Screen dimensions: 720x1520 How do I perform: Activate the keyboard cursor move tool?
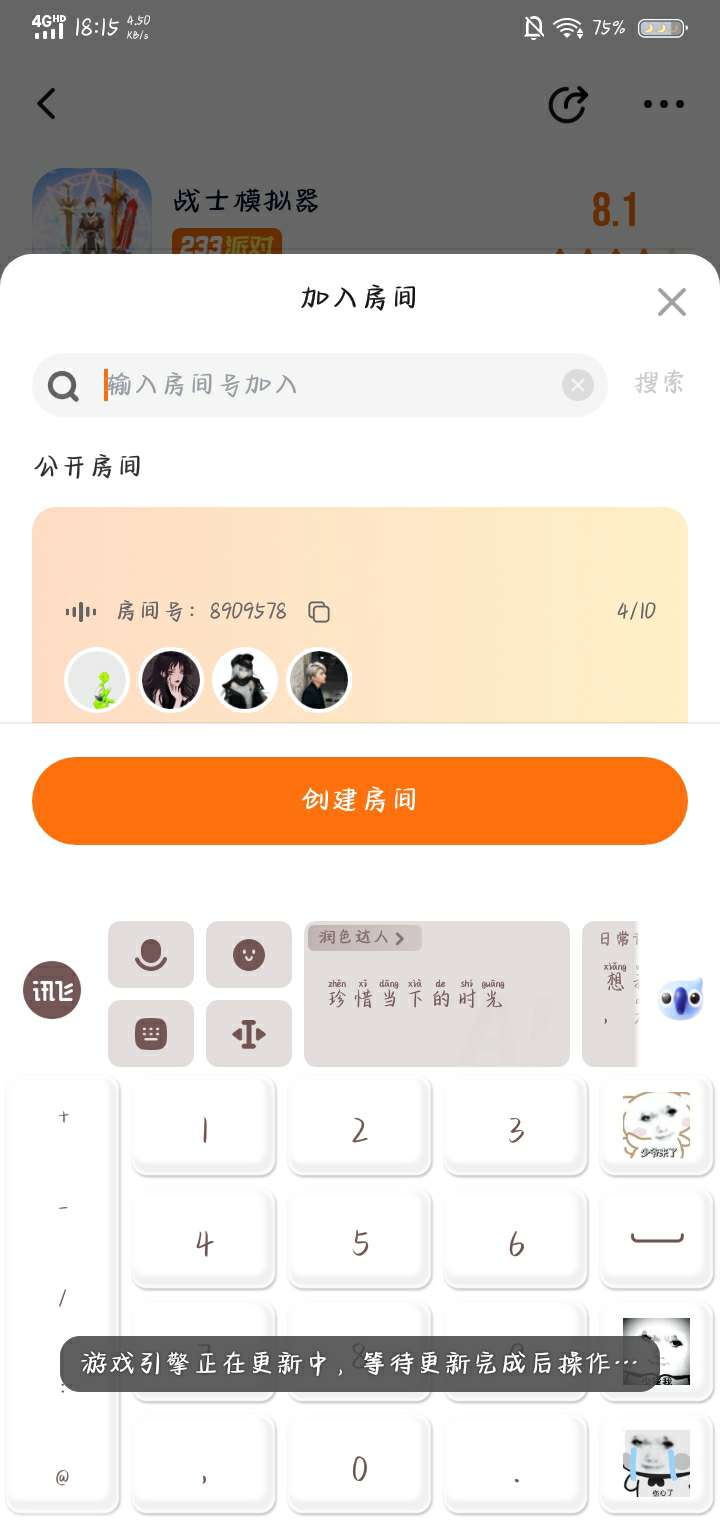click(249, 1034)
